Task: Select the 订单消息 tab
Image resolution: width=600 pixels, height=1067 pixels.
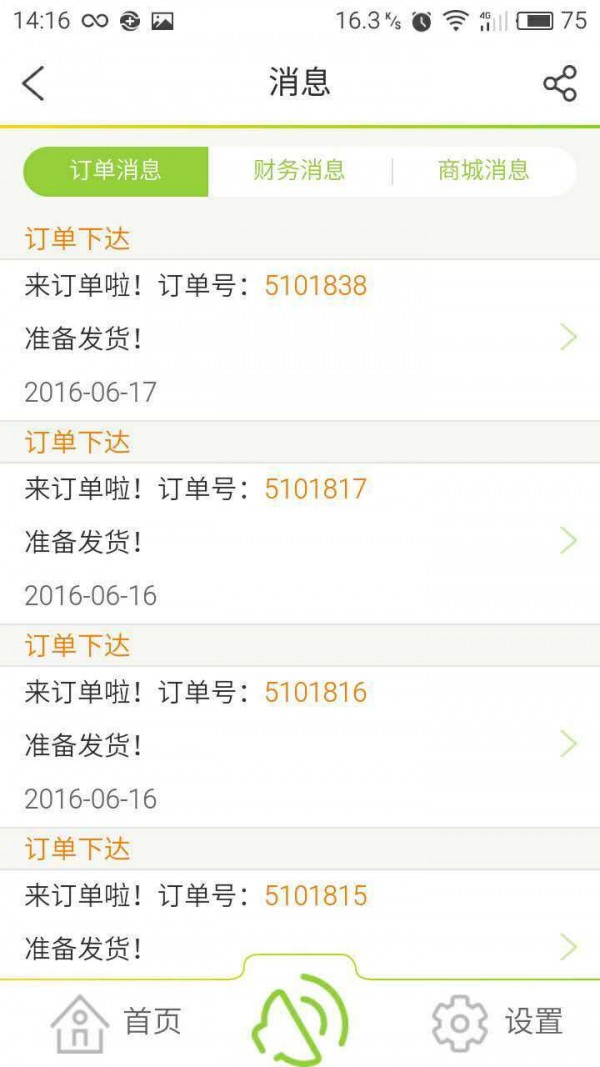Action: [x=116, y=171]
